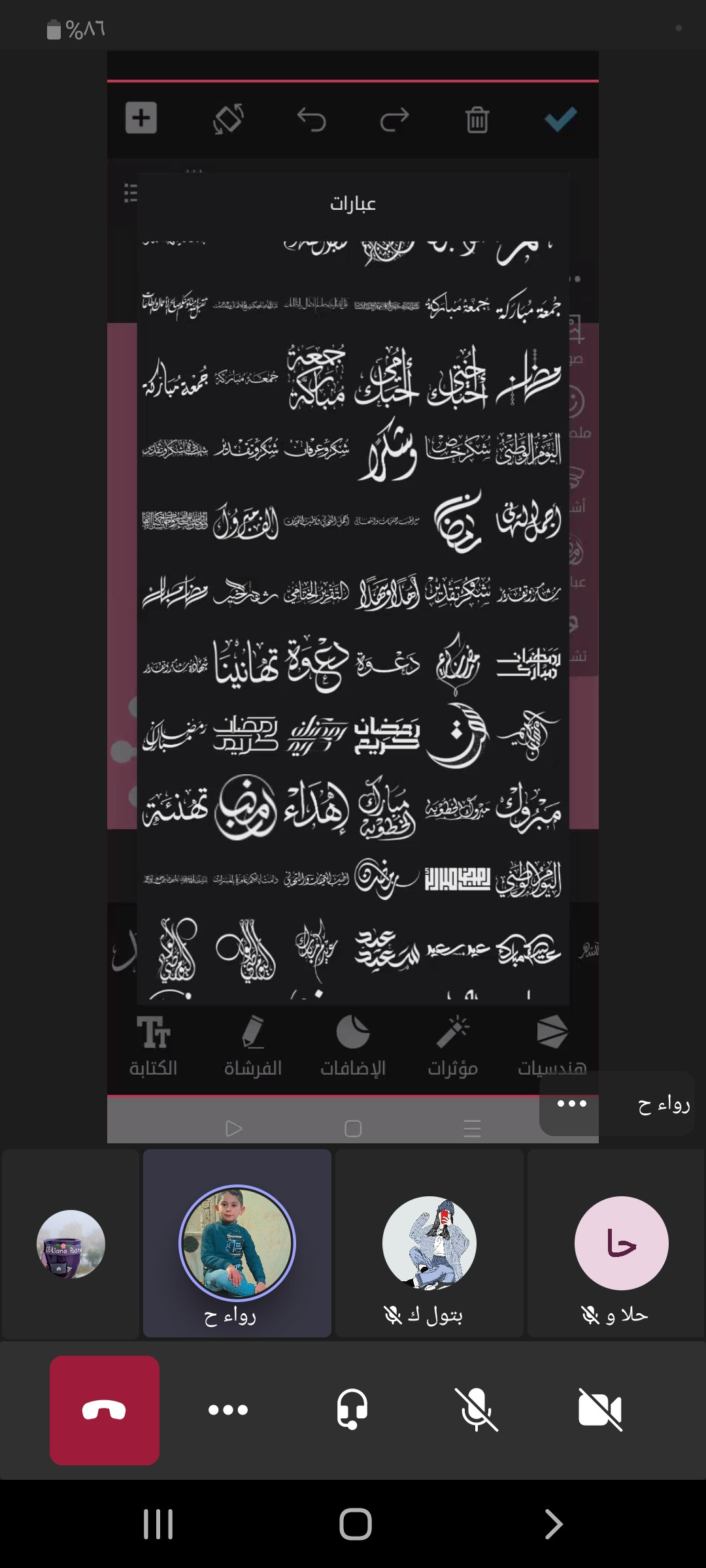Select رواء ح participant tile
706x1568 pixels.
point(237,1243)
